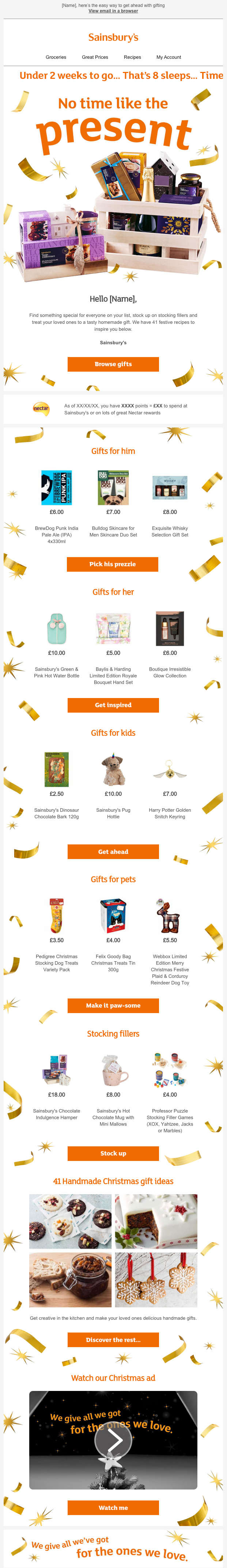Select the Pick his prezzie button

point(113,564)
